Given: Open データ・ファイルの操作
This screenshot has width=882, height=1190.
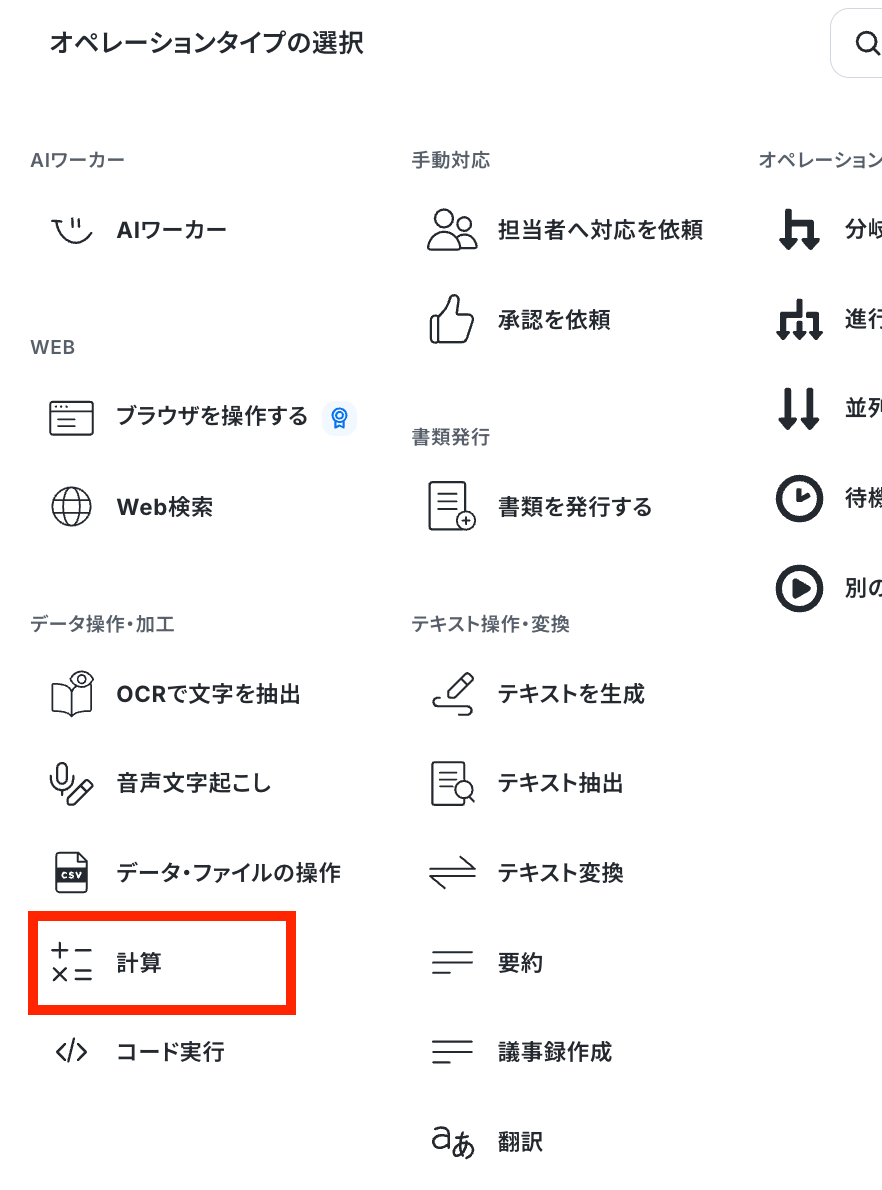Looking at the screenshot, I should tap(195, 873).
